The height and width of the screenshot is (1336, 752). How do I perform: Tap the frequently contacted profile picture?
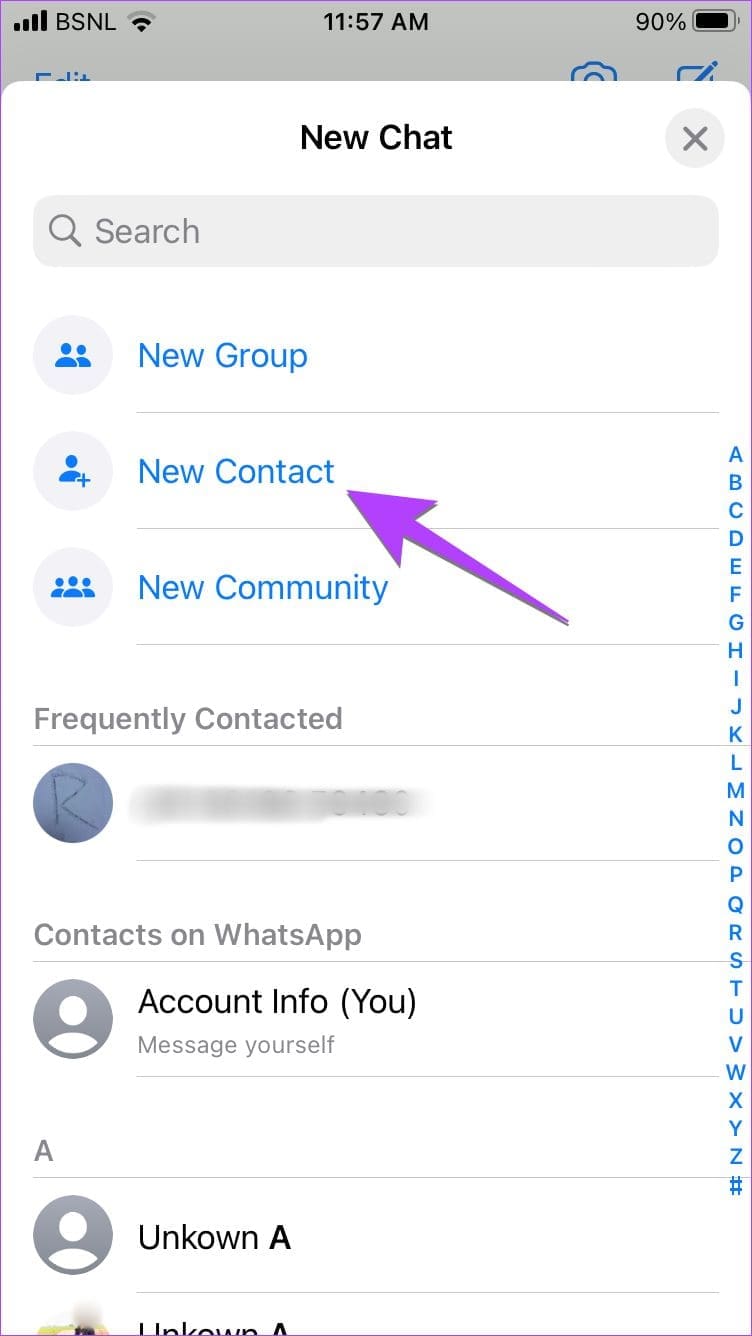click(x=73, y=803)
